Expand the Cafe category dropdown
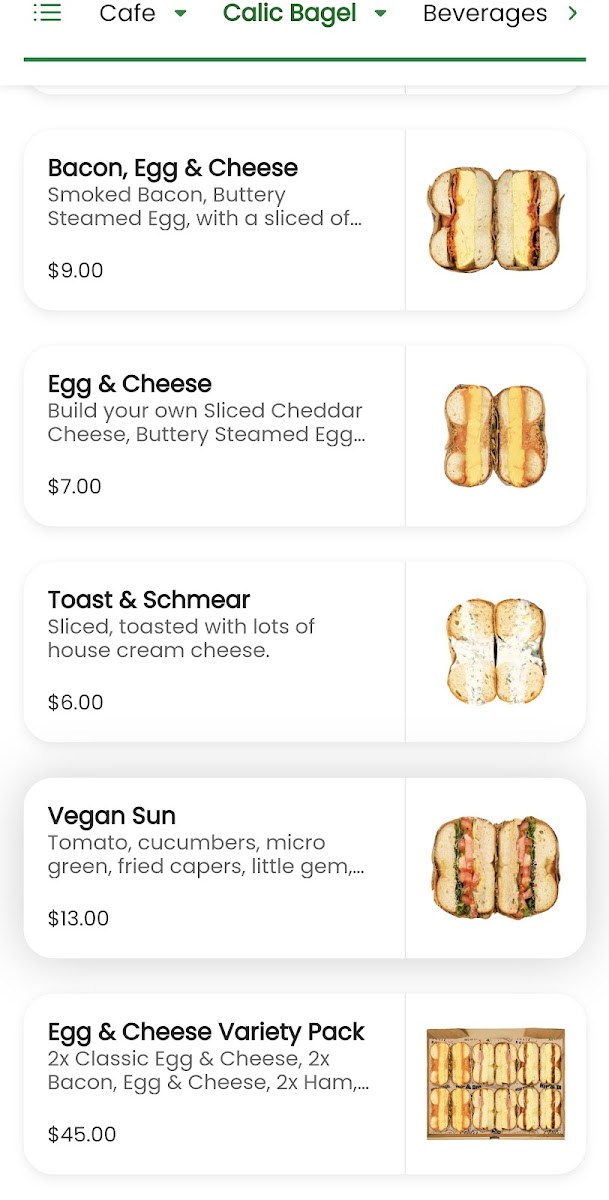Screen dimensions: 609x1200 coord(180,14)
